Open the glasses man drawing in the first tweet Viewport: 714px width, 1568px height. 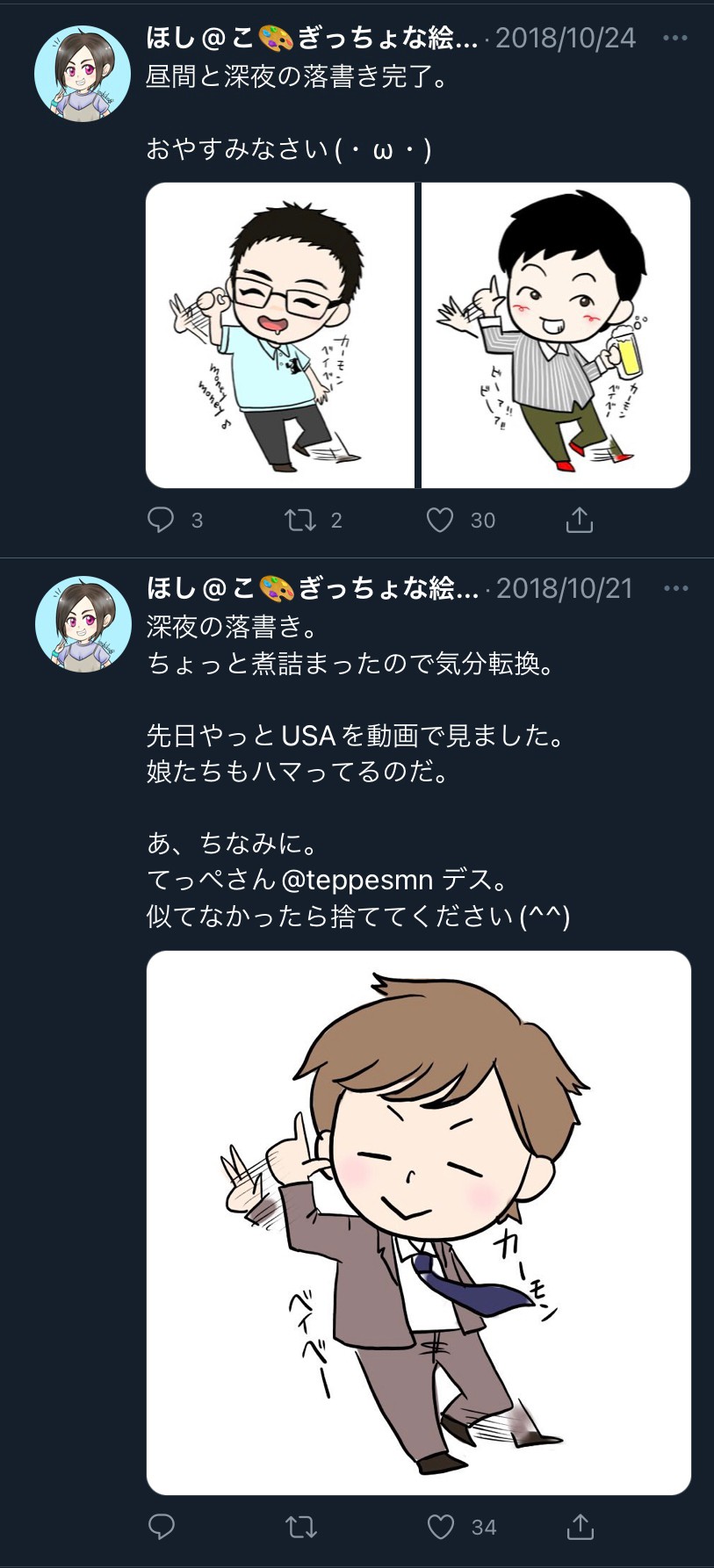pyautogui.click(x=279, y=334)
